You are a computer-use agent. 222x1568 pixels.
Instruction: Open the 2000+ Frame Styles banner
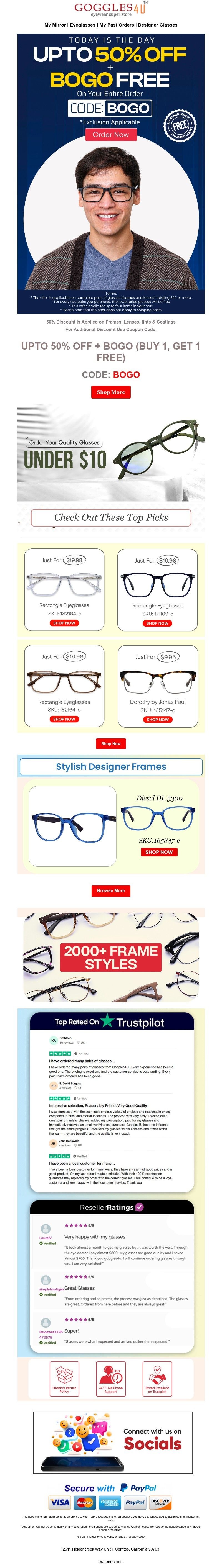pos(110,958)
